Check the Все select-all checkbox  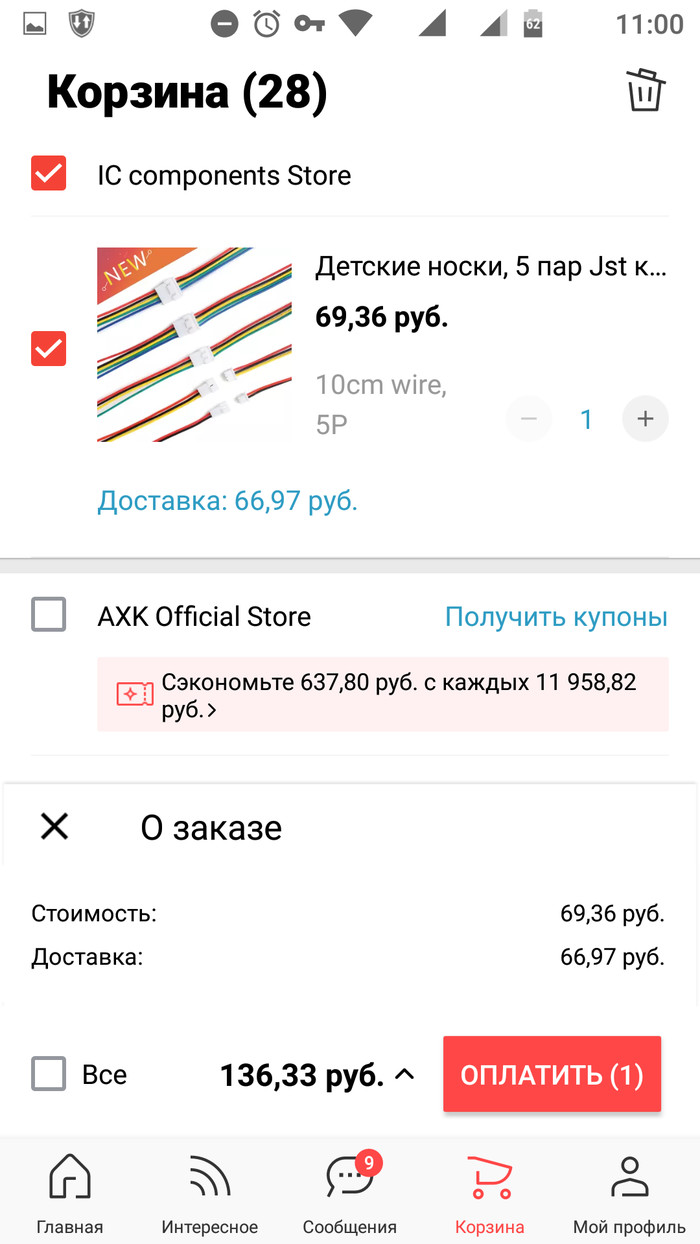pyautogui.click(x=49, y=1074)
